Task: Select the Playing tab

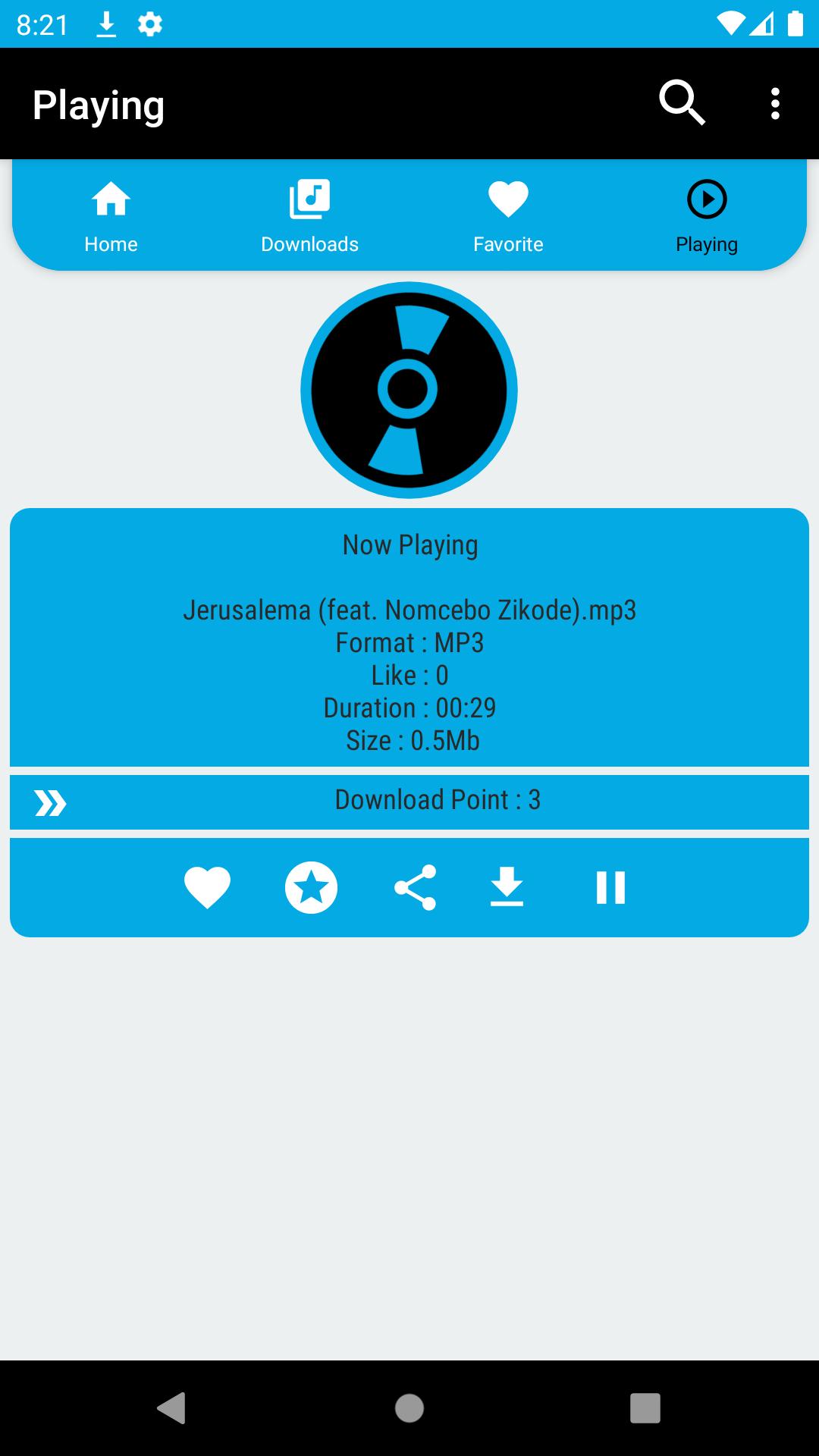Action: click(706, 216)
